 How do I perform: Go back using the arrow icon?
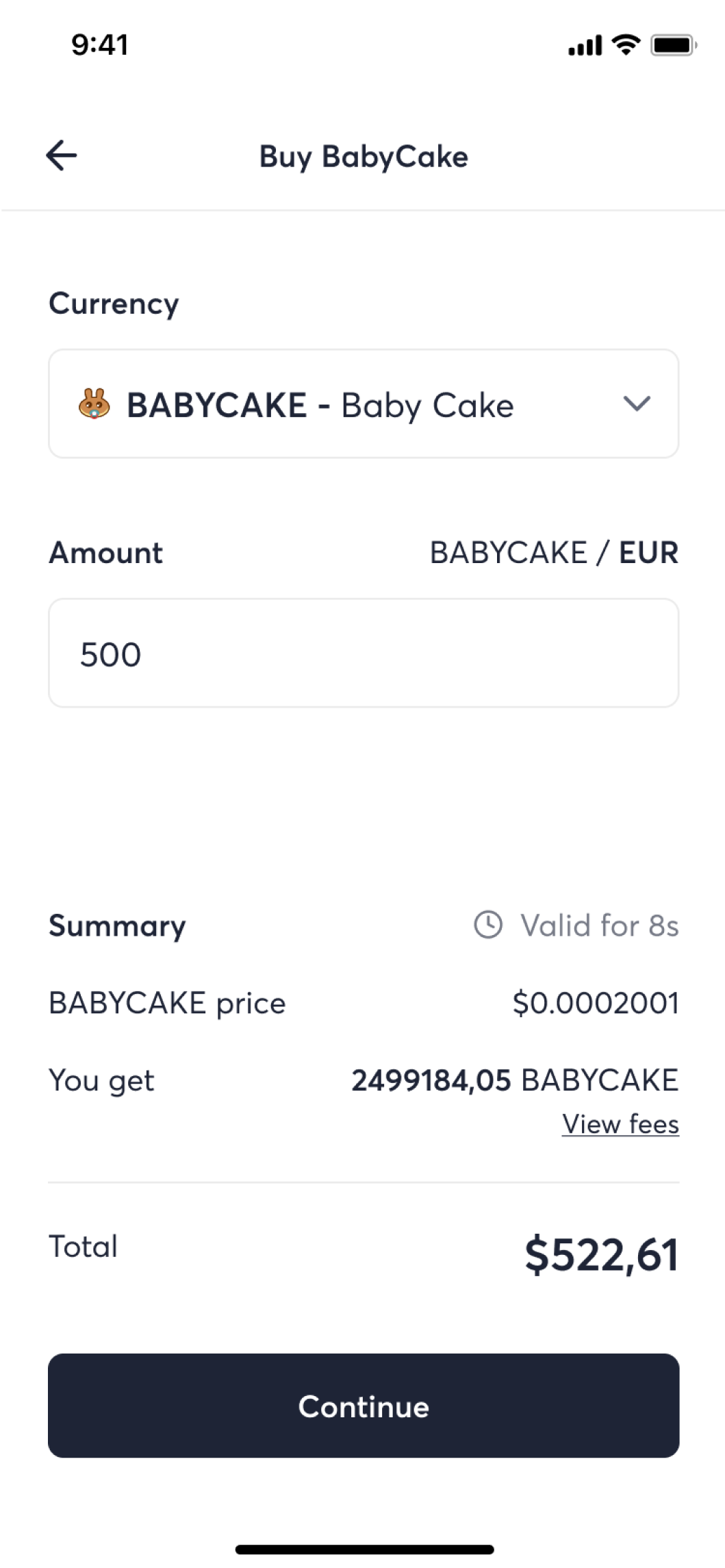click(x=62, y=155)
